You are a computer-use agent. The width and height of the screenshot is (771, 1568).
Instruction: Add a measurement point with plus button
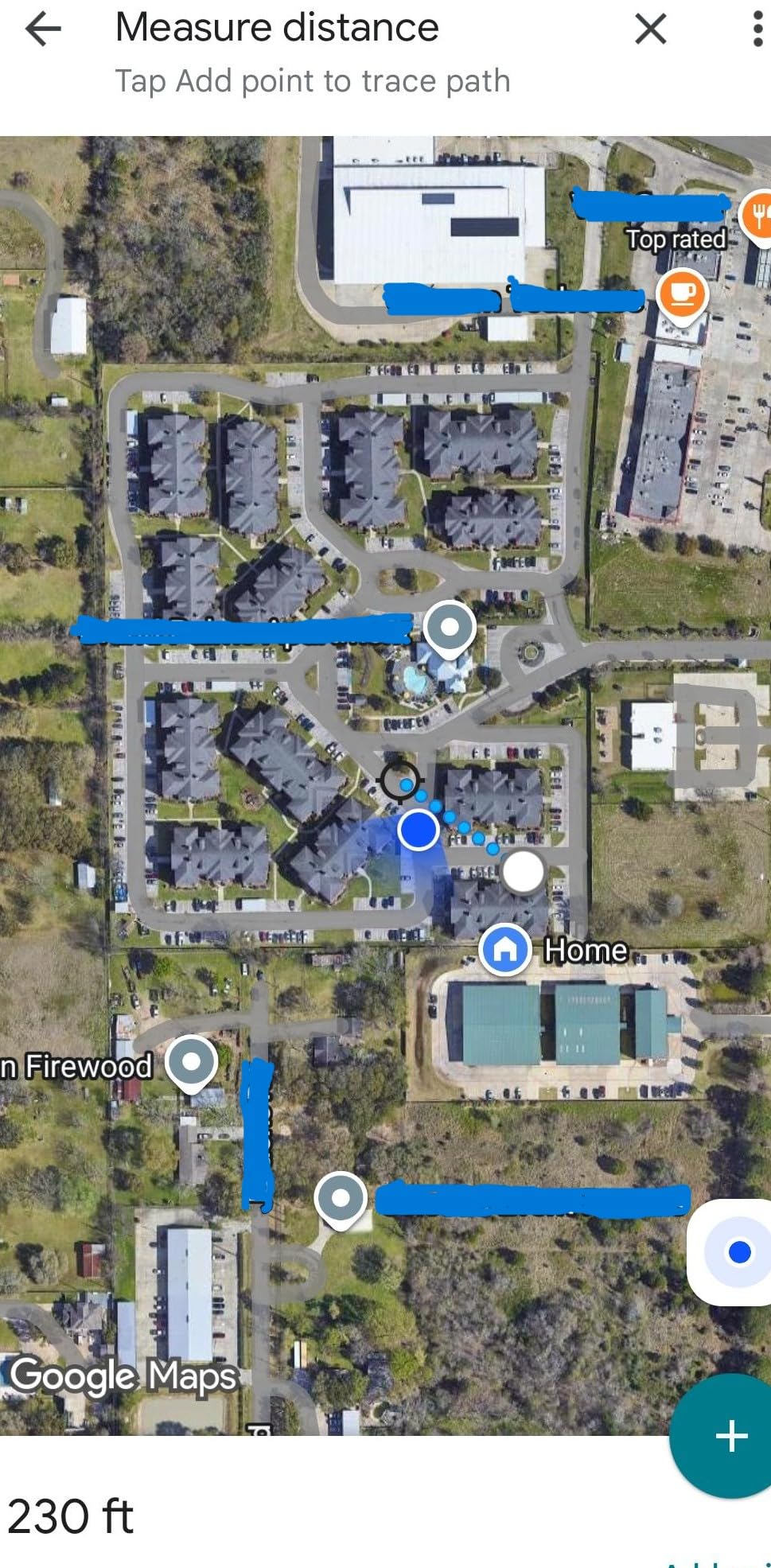tap(730, 1436)
